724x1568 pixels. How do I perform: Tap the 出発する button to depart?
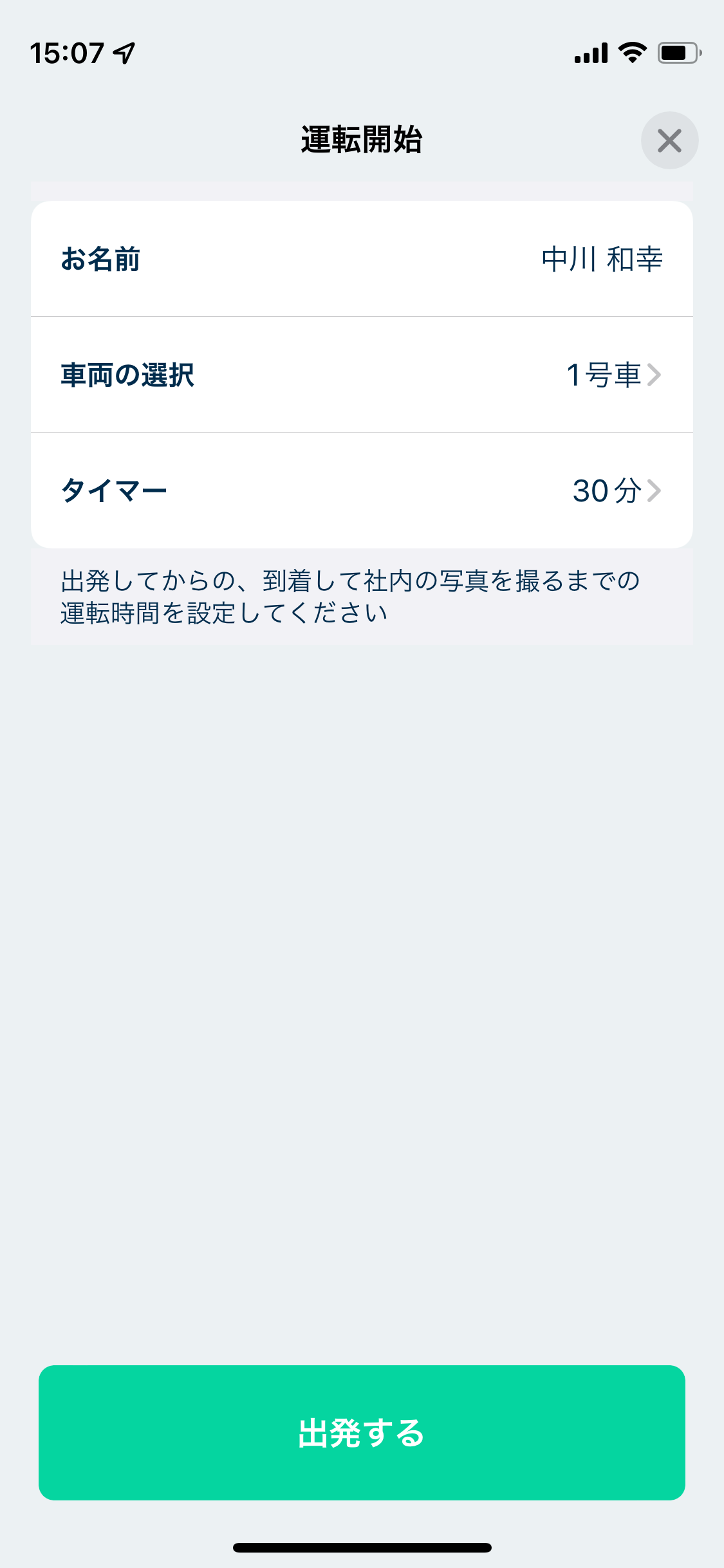tap(362, 1433)
